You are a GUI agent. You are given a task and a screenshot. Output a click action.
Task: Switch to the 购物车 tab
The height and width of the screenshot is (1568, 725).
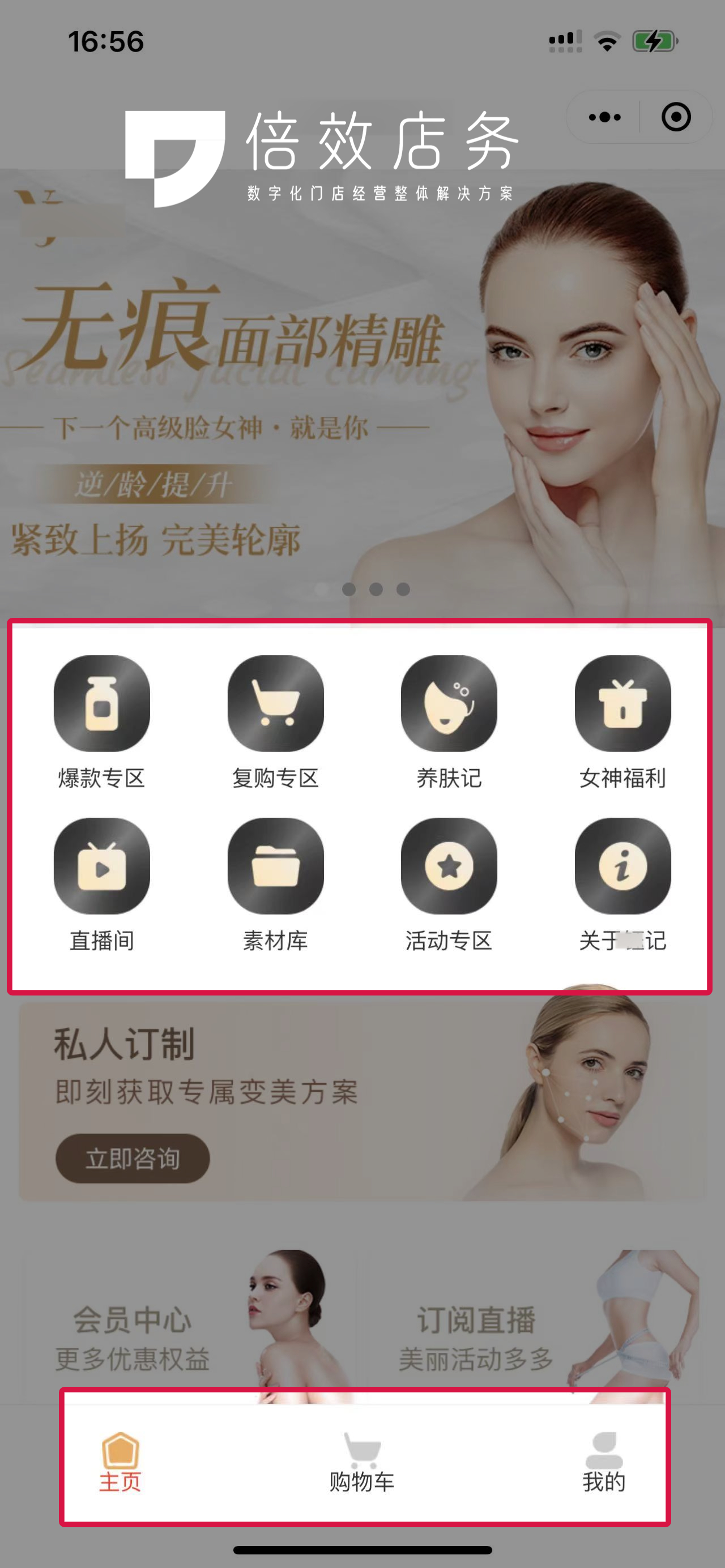362,1462
